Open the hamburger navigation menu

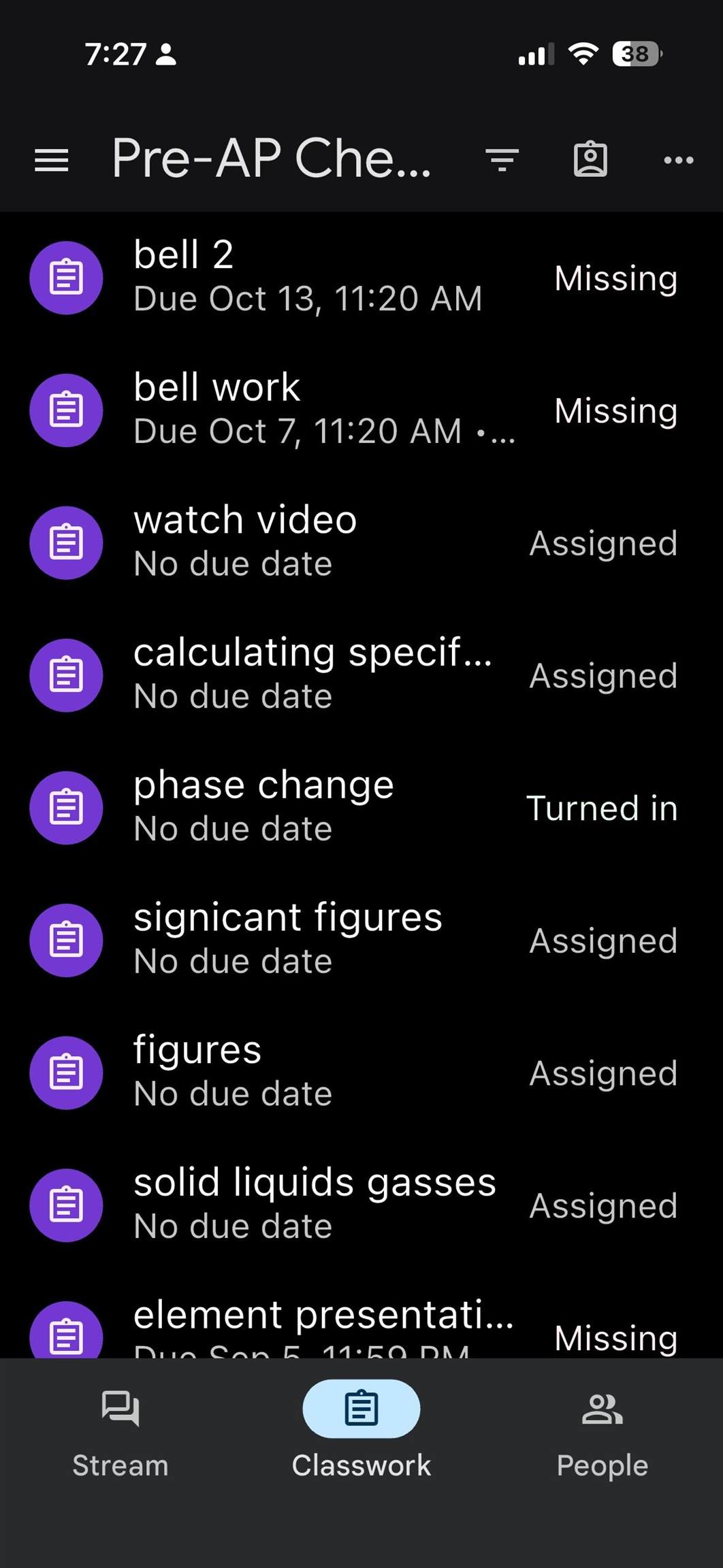click(x=52, y=161)
